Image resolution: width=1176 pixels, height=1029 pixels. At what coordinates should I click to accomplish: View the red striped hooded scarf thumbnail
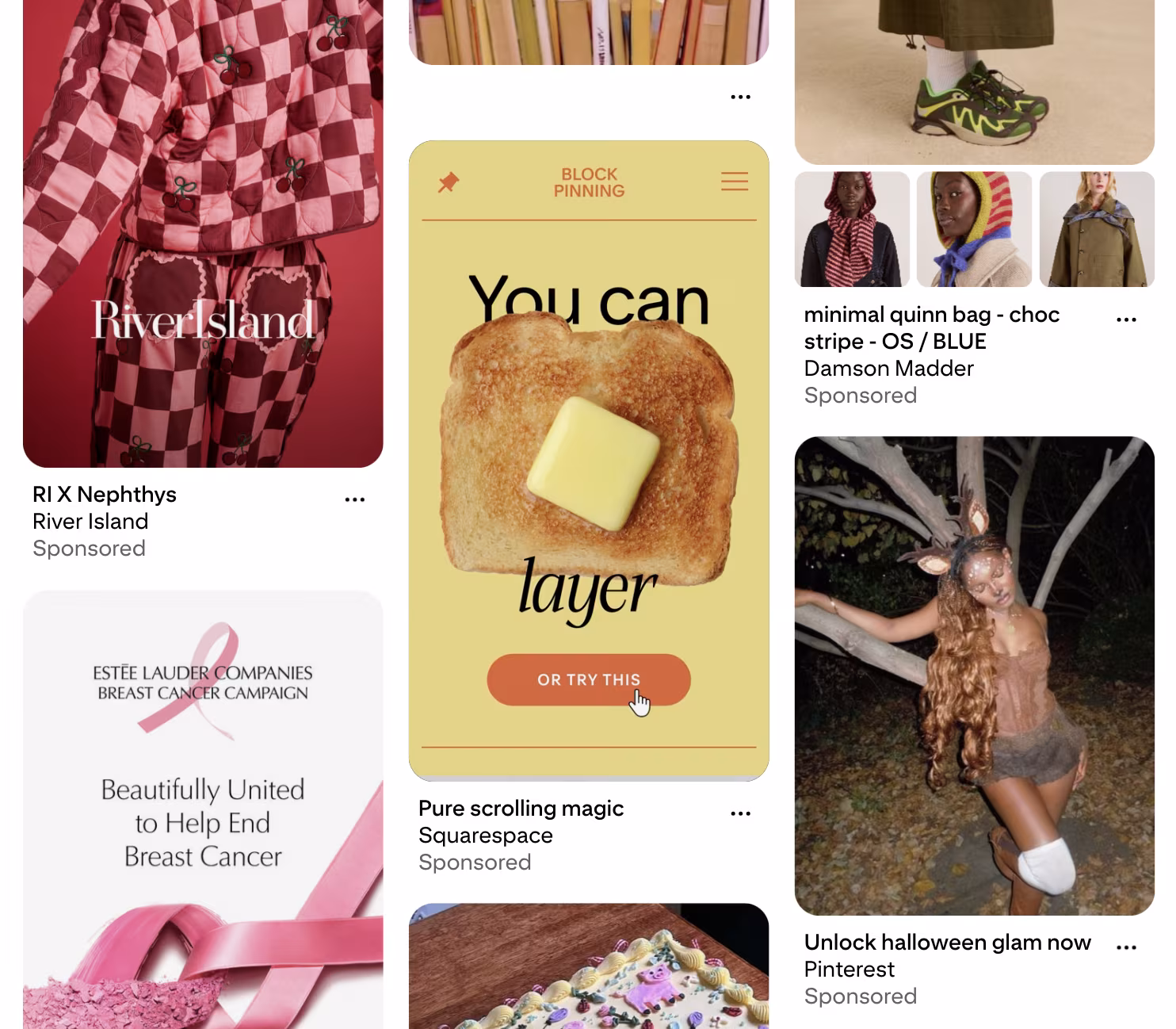click(852, 229)
